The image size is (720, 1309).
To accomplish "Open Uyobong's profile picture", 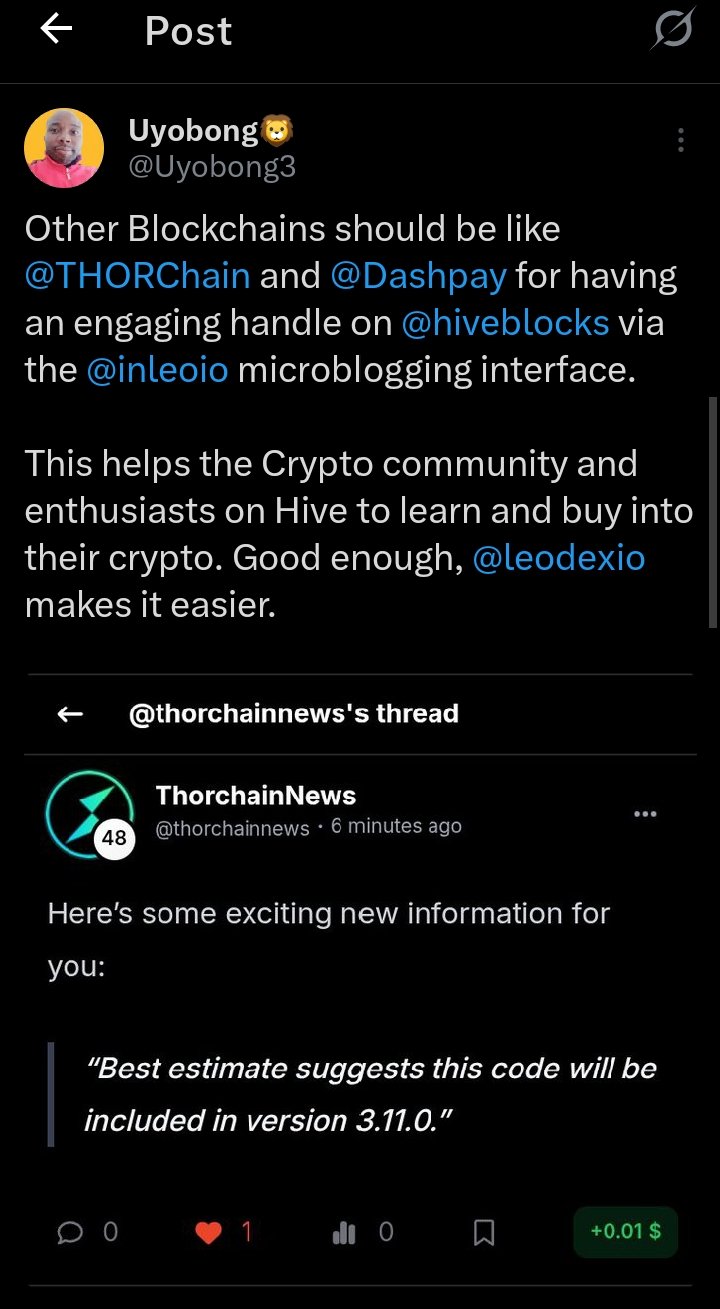I will point(64,148).
